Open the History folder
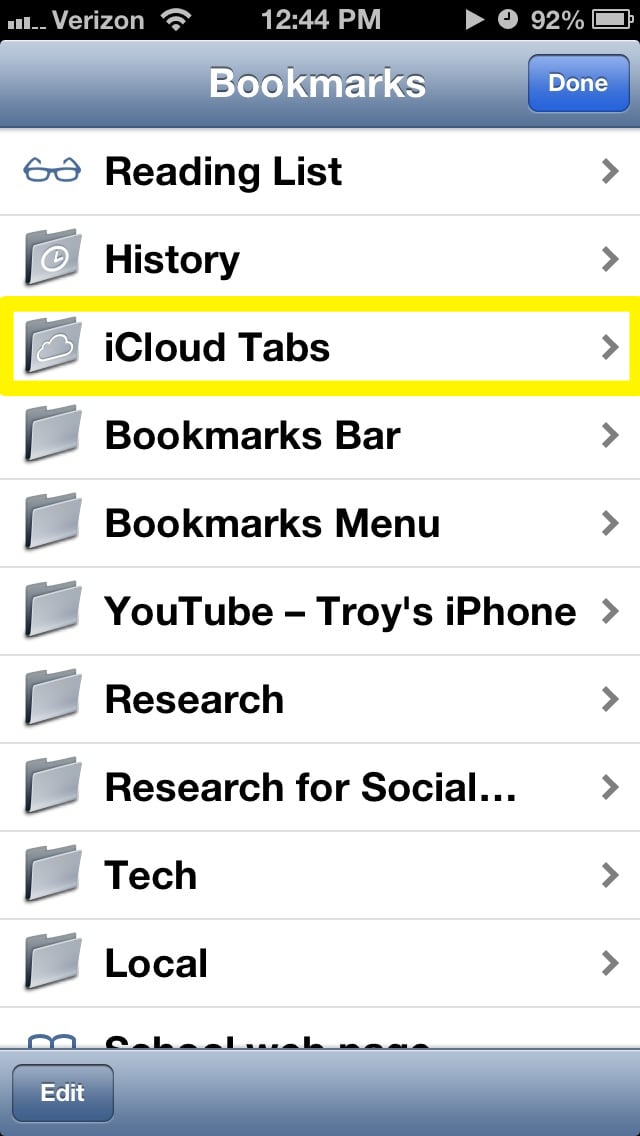This screenshot has width=640, height=1136. (x=320, y=259)
